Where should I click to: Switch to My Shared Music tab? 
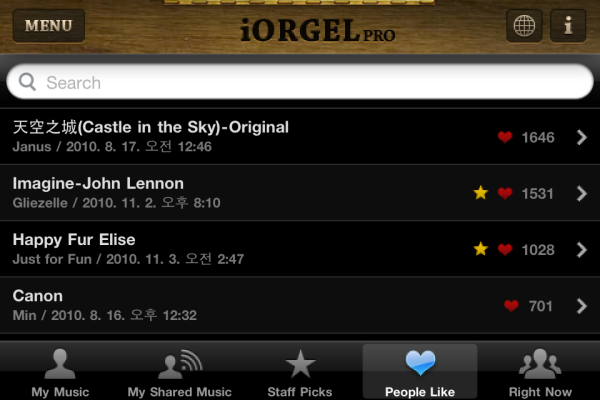coord(180,372)
